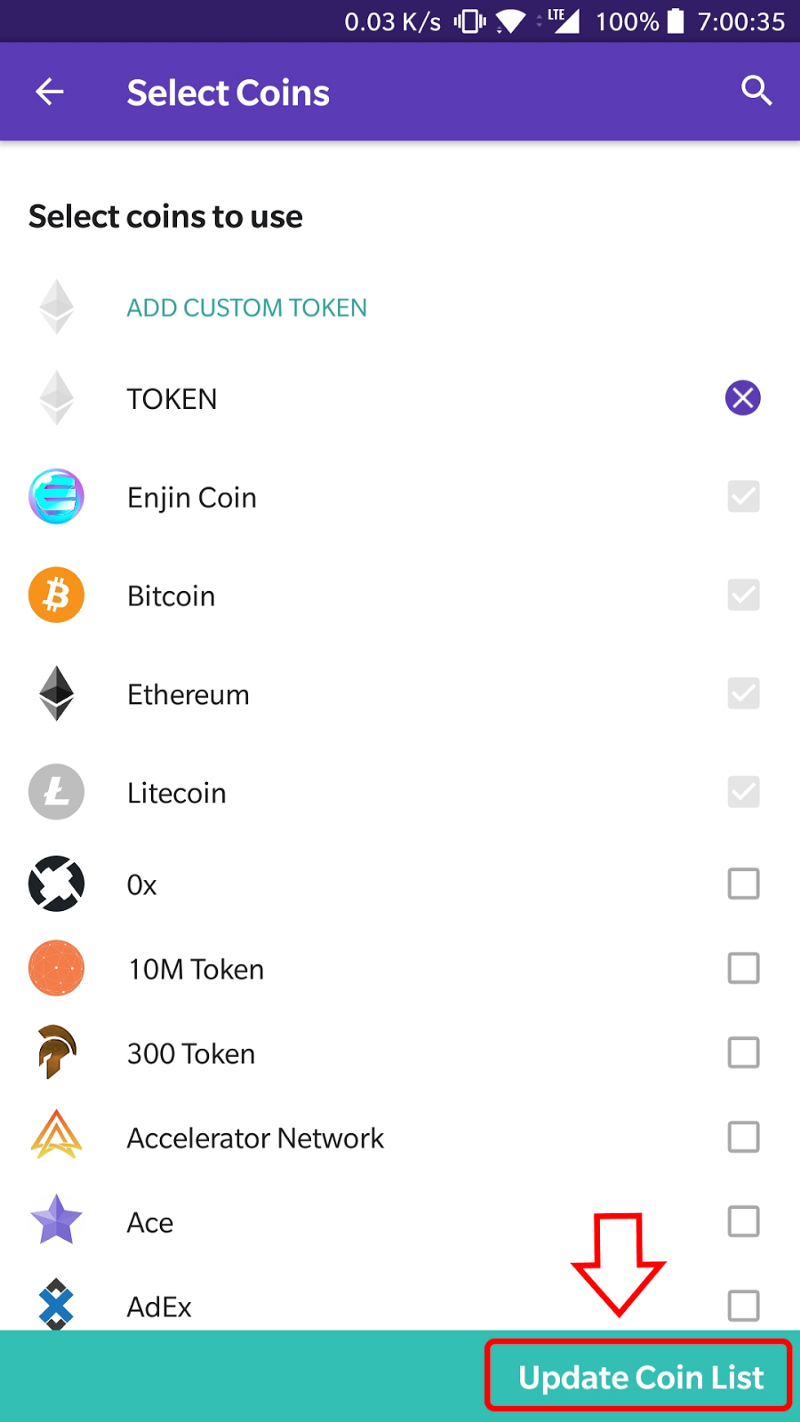Viewport: 800px width, 1422px height.
Task: Click the Enjin Coin logo
Action: (x=56, y=496)
